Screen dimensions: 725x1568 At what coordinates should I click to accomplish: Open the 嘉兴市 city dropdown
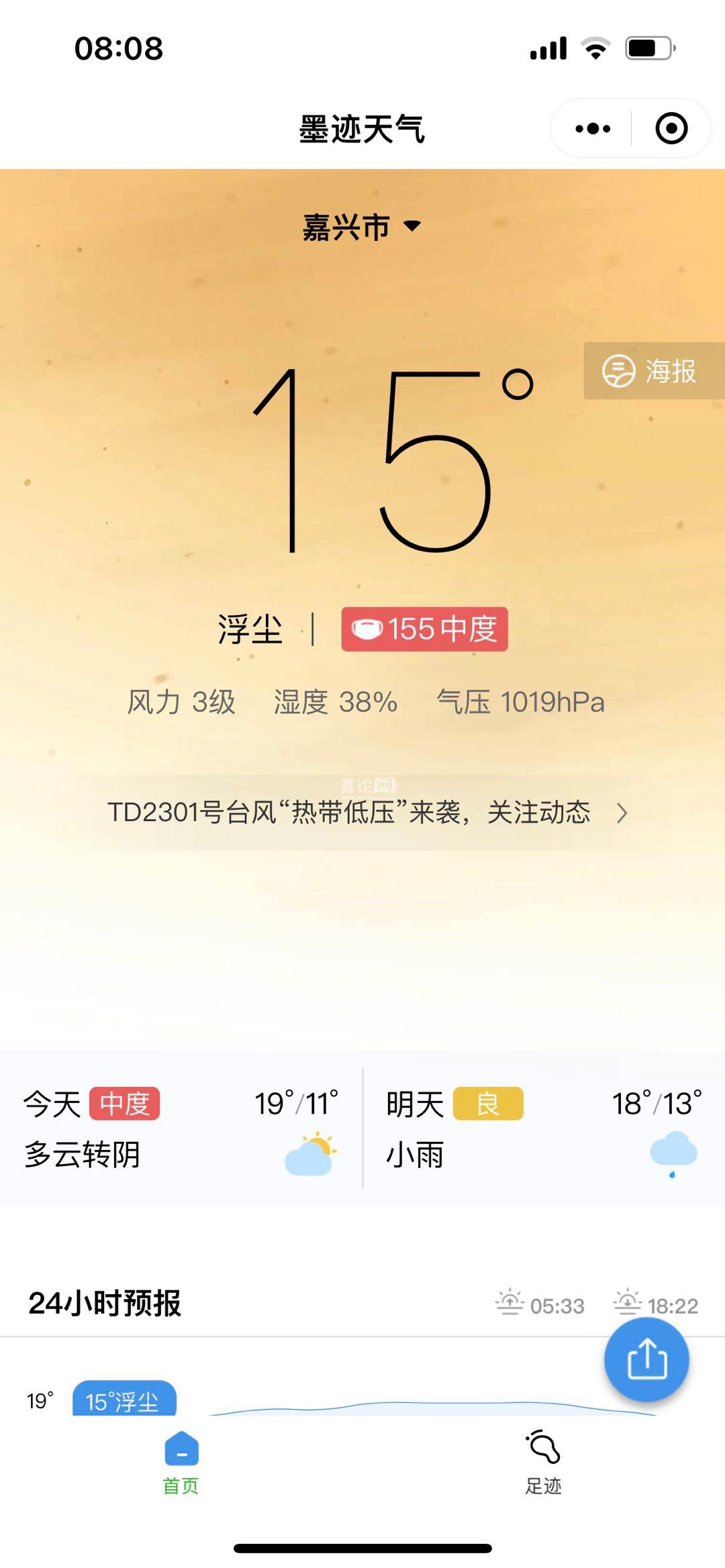coord(361,227)
